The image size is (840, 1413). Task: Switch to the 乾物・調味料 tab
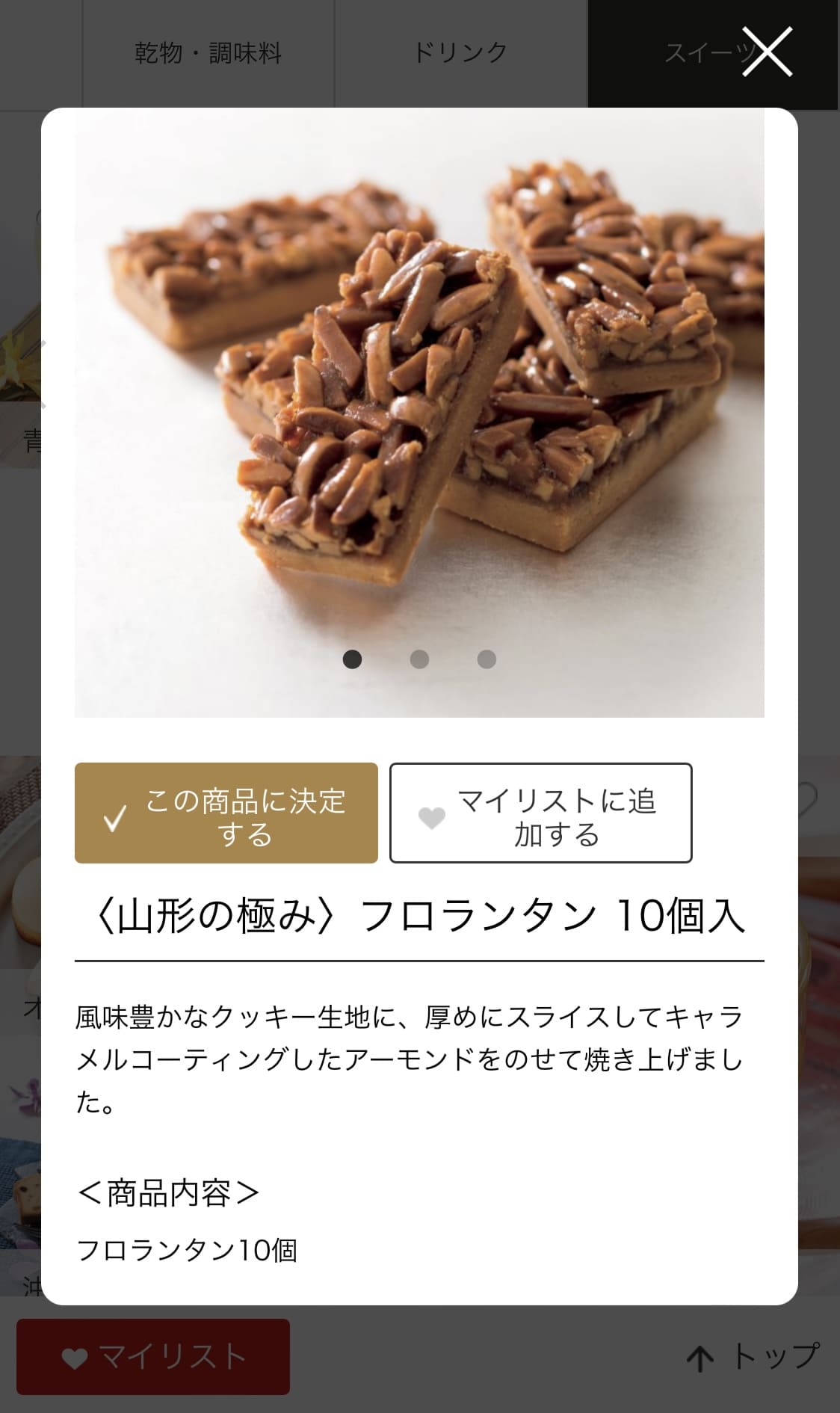pyautogui.click(x=208, y=53)
